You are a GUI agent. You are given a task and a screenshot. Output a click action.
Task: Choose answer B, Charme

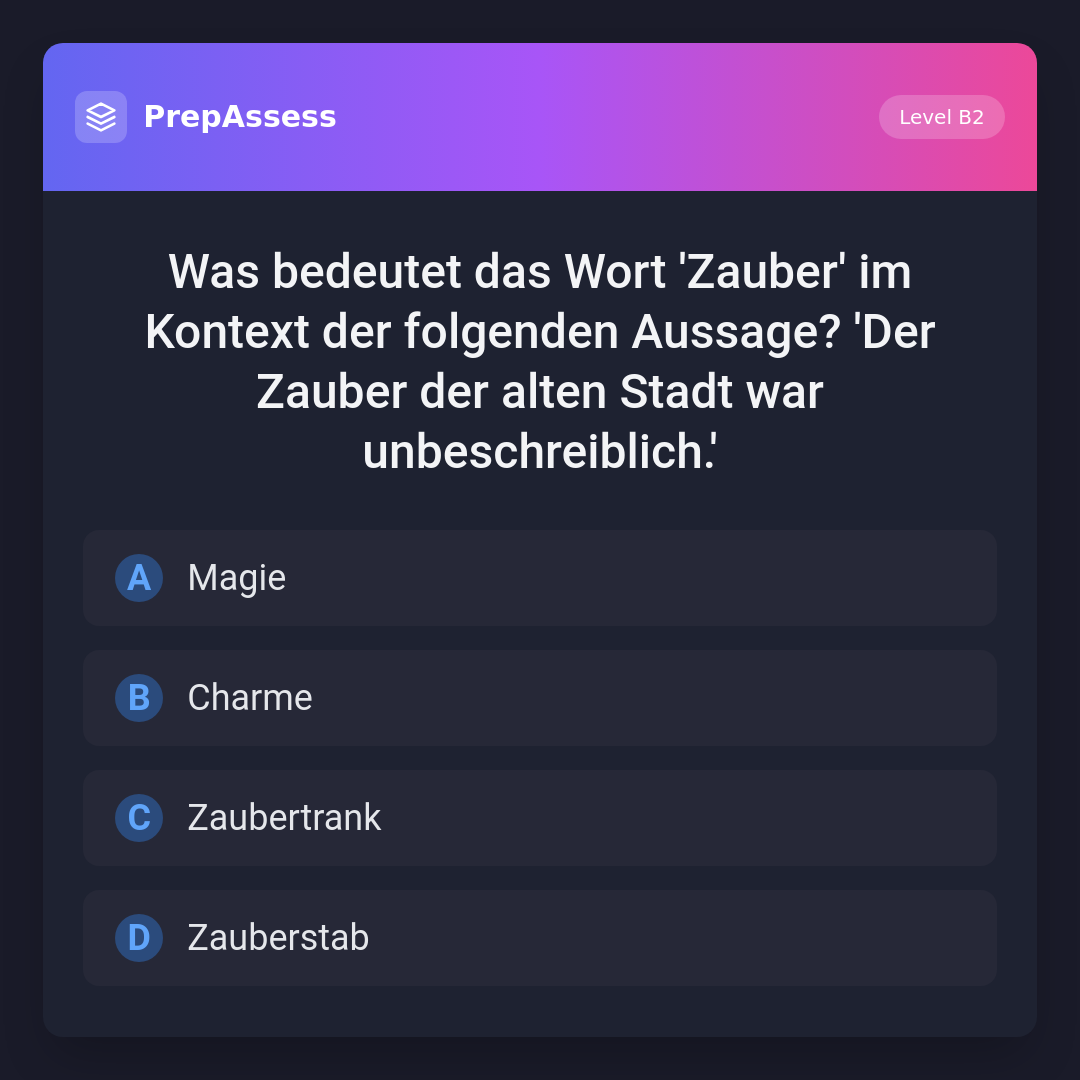(539, 698)
